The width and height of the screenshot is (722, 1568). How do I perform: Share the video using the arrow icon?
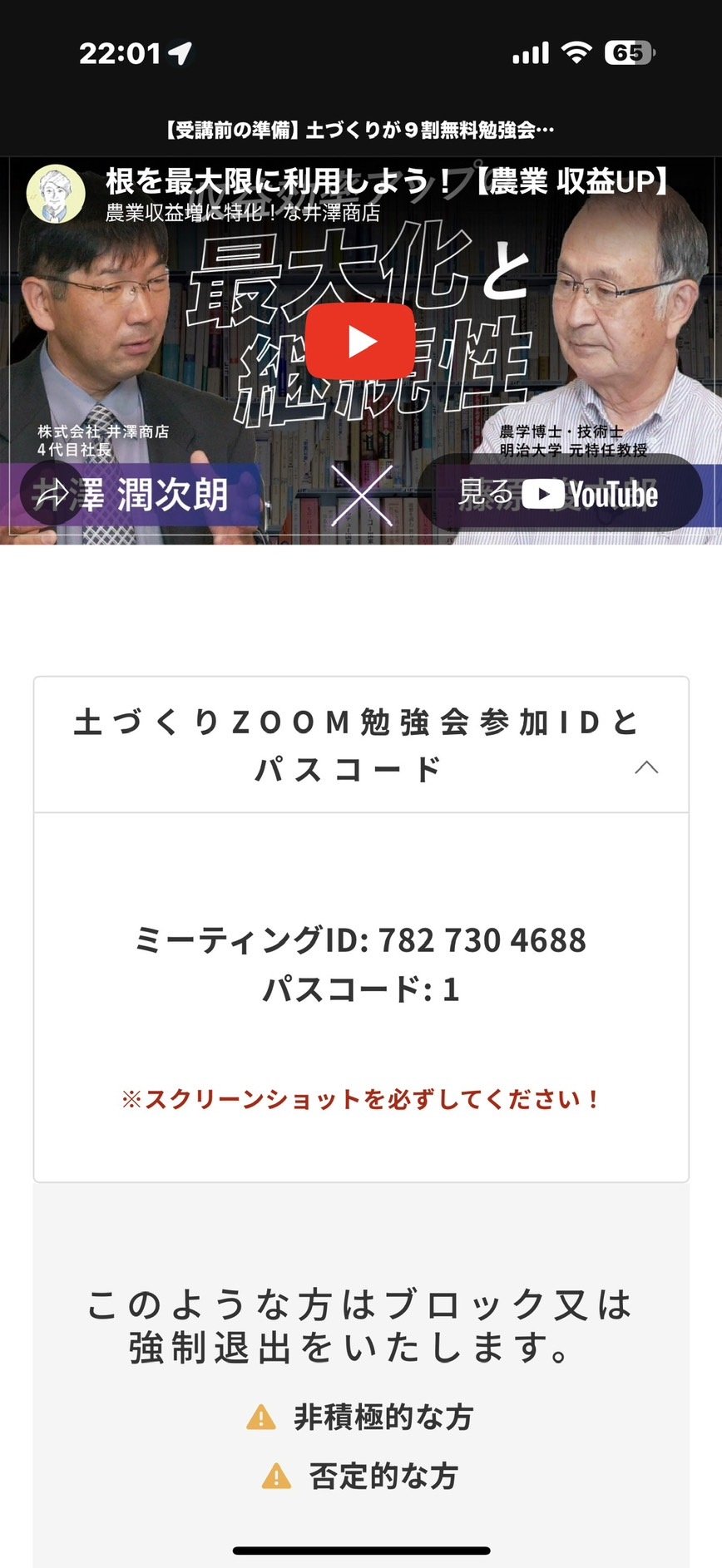coord(52,494)
